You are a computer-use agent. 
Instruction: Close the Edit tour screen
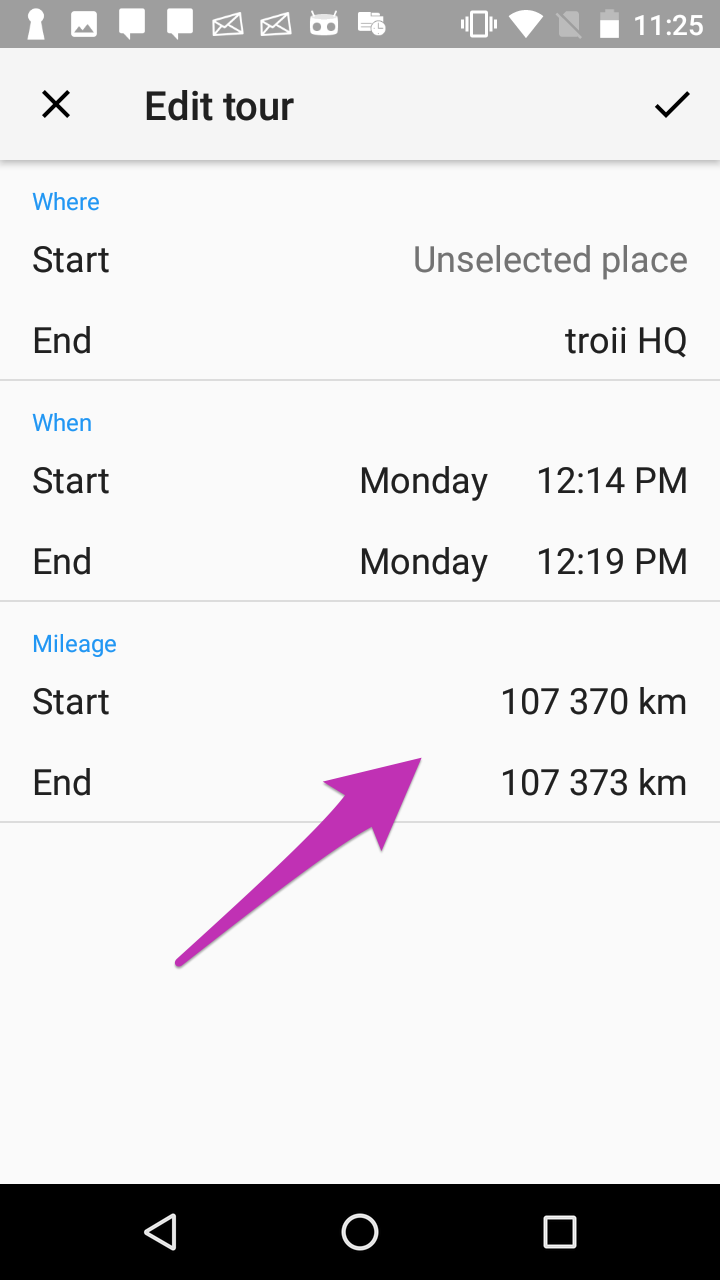click(56, 104)
